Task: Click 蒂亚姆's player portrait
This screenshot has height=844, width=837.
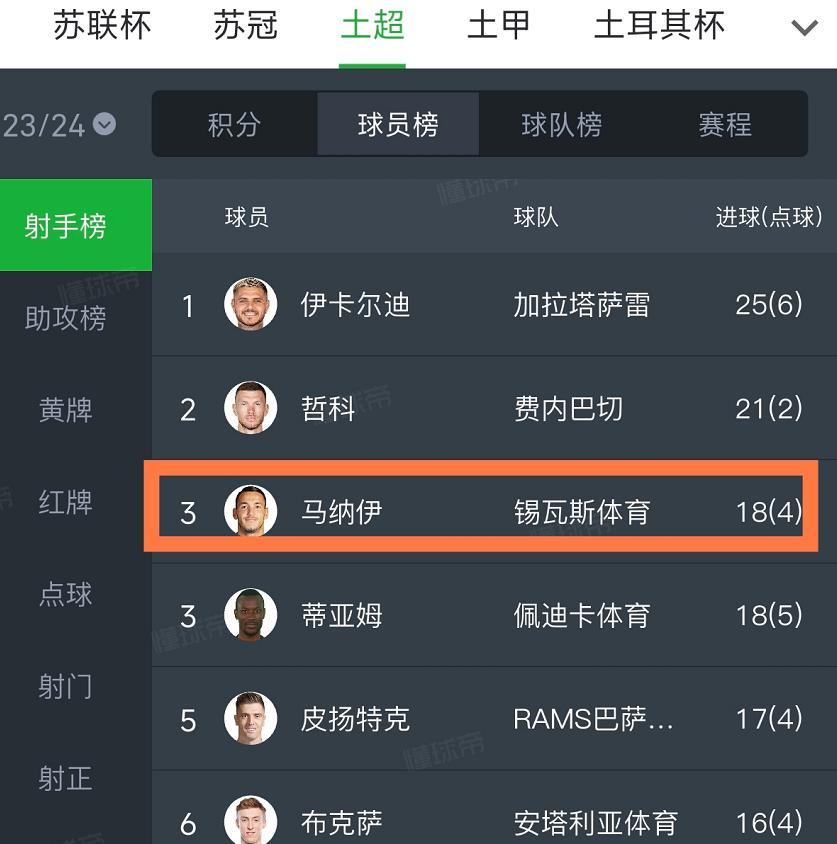Action: (249, 614)
